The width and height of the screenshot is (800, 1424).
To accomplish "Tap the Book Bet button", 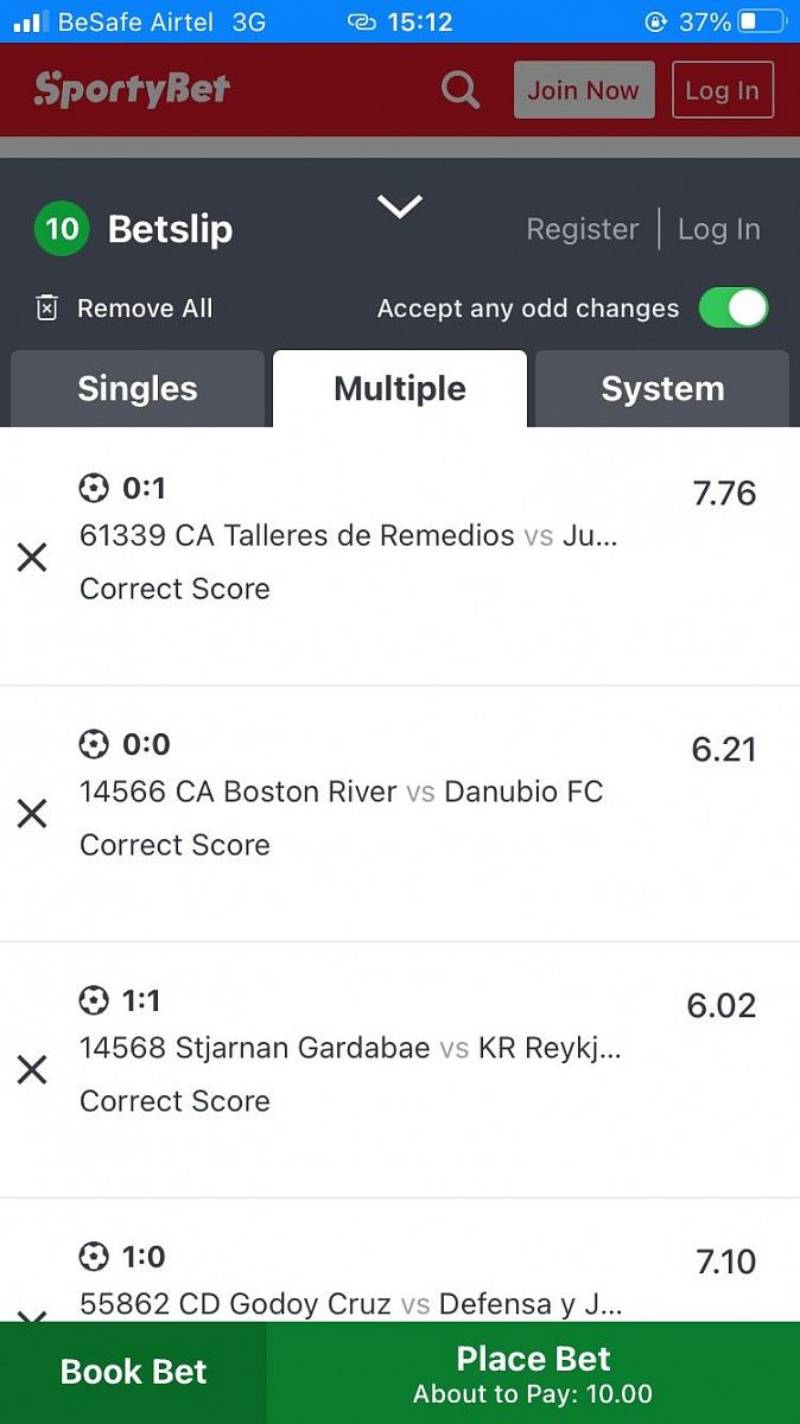I will point(133,1372).
